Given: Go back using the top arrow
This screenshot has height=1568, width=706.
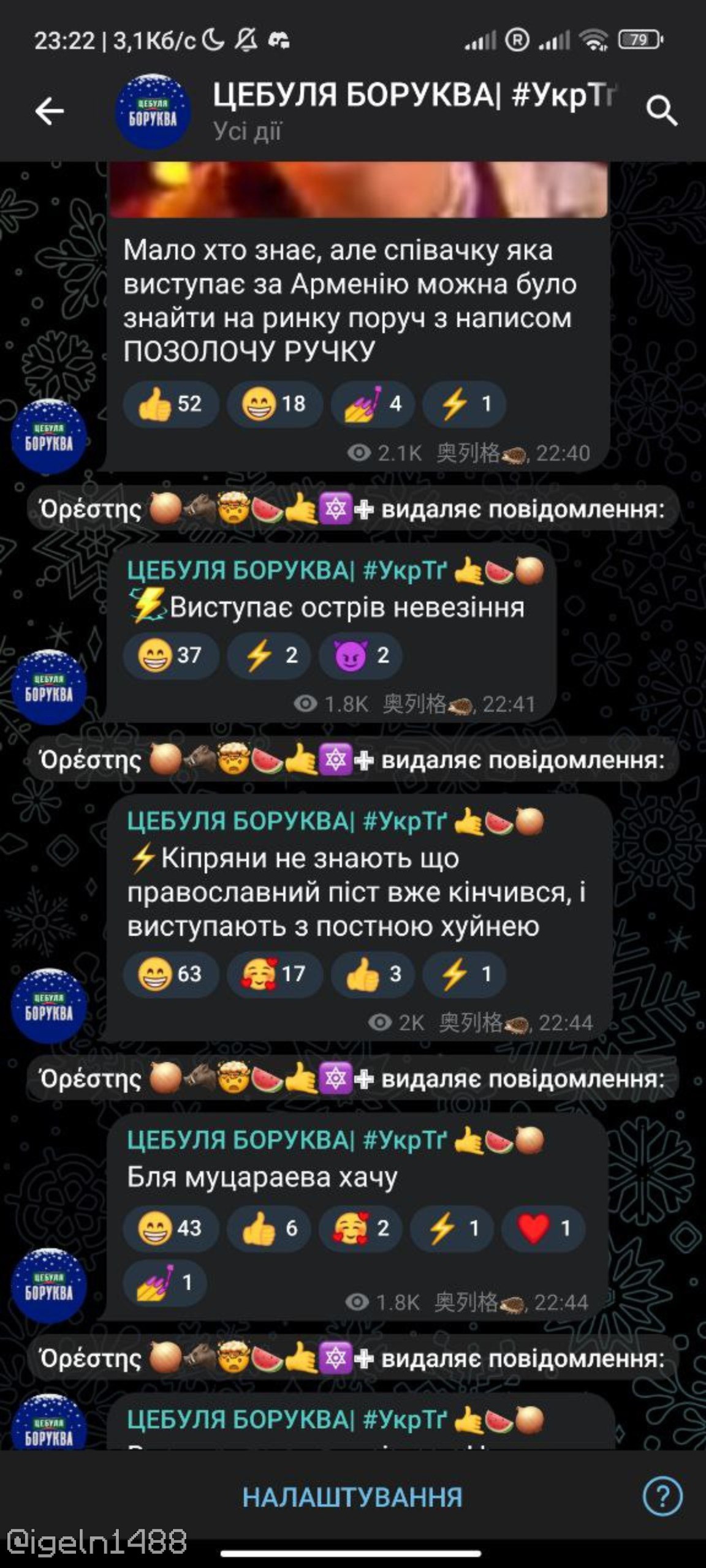Looking at the screenshot, I should coord(49,111).
